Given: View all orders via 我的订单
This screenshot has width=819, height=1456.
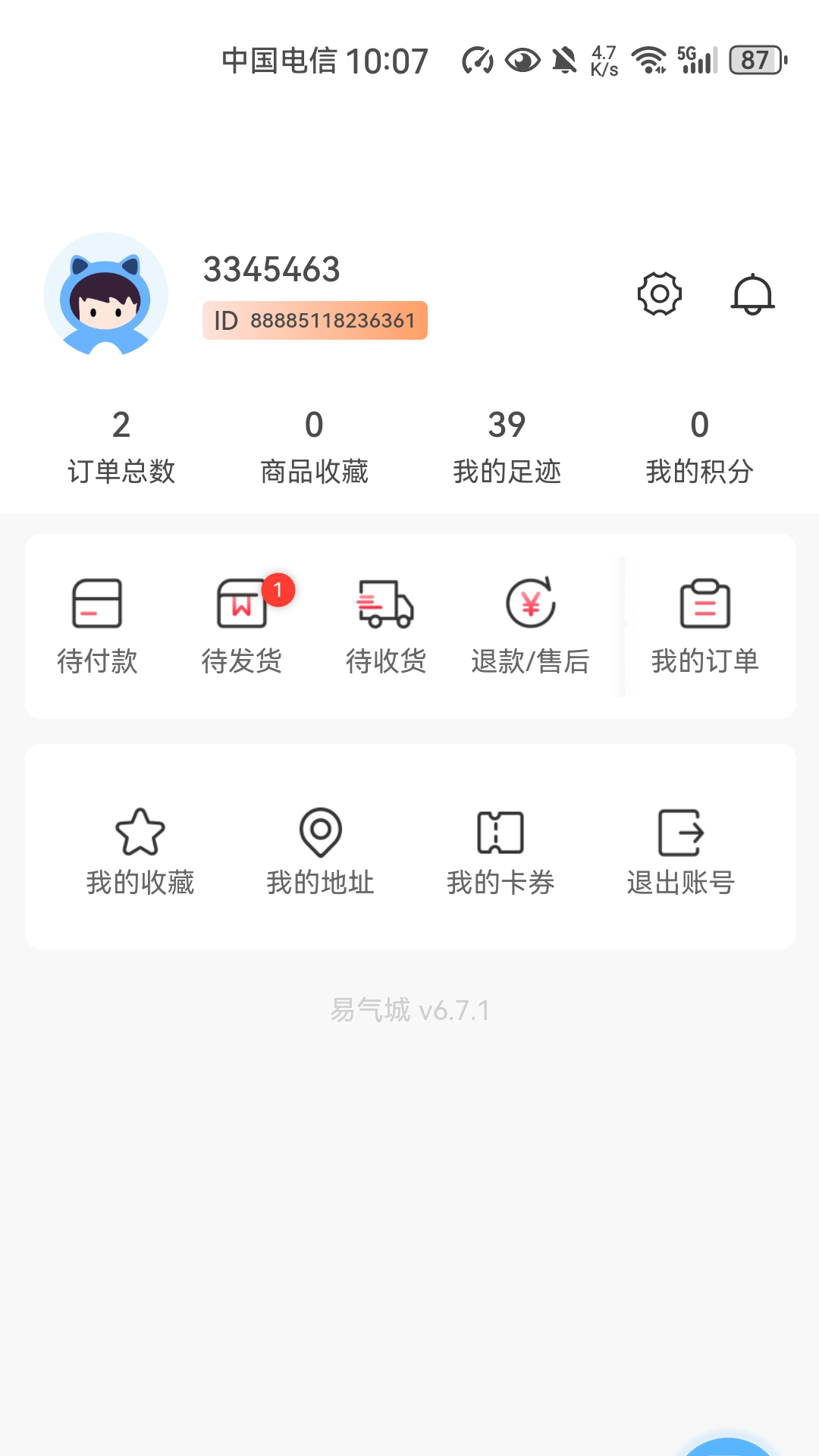Looking at the screenshot, I should [705, 626].
